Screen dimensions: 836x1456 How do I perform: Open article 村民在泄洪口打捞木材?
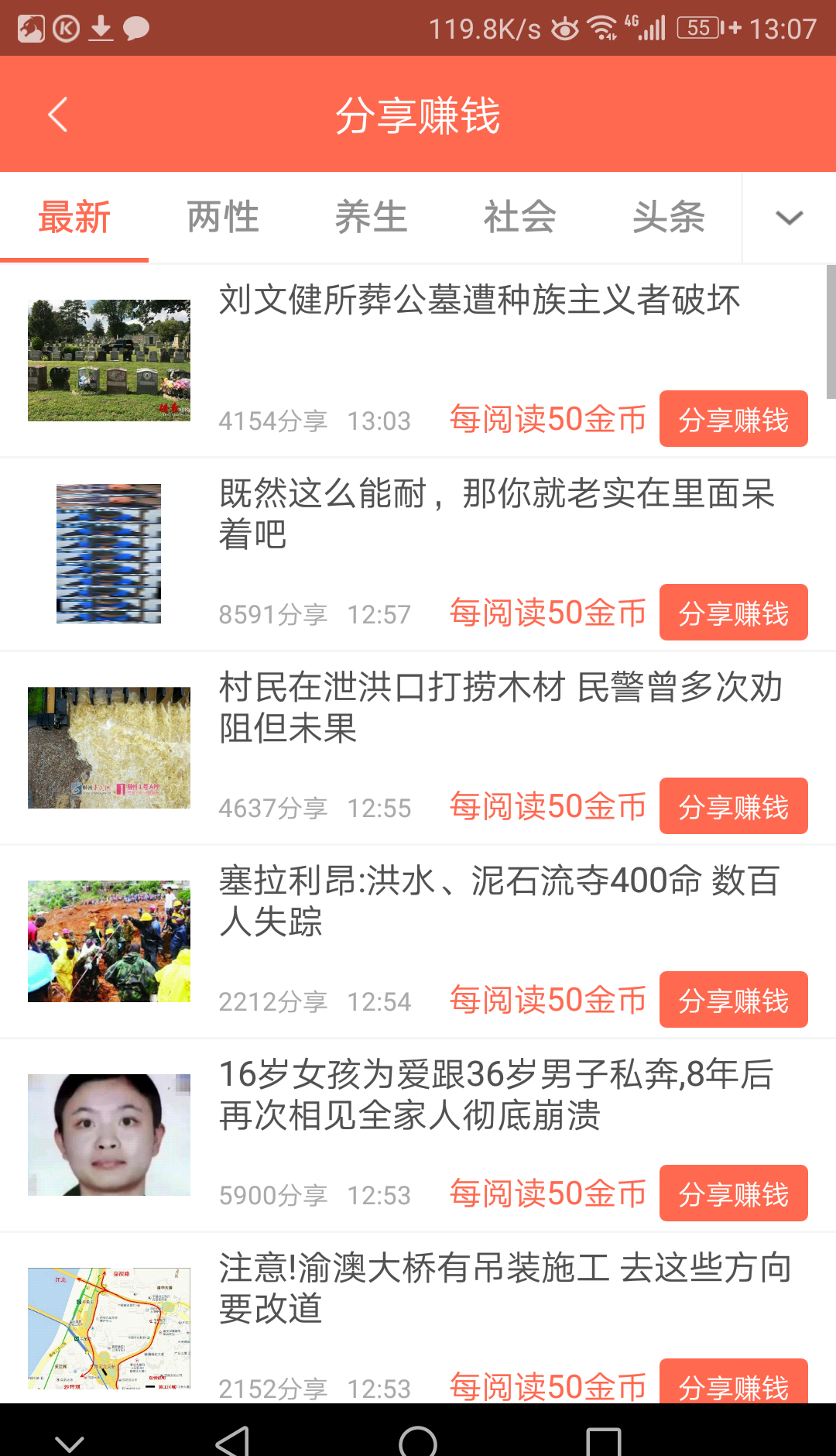500,707
